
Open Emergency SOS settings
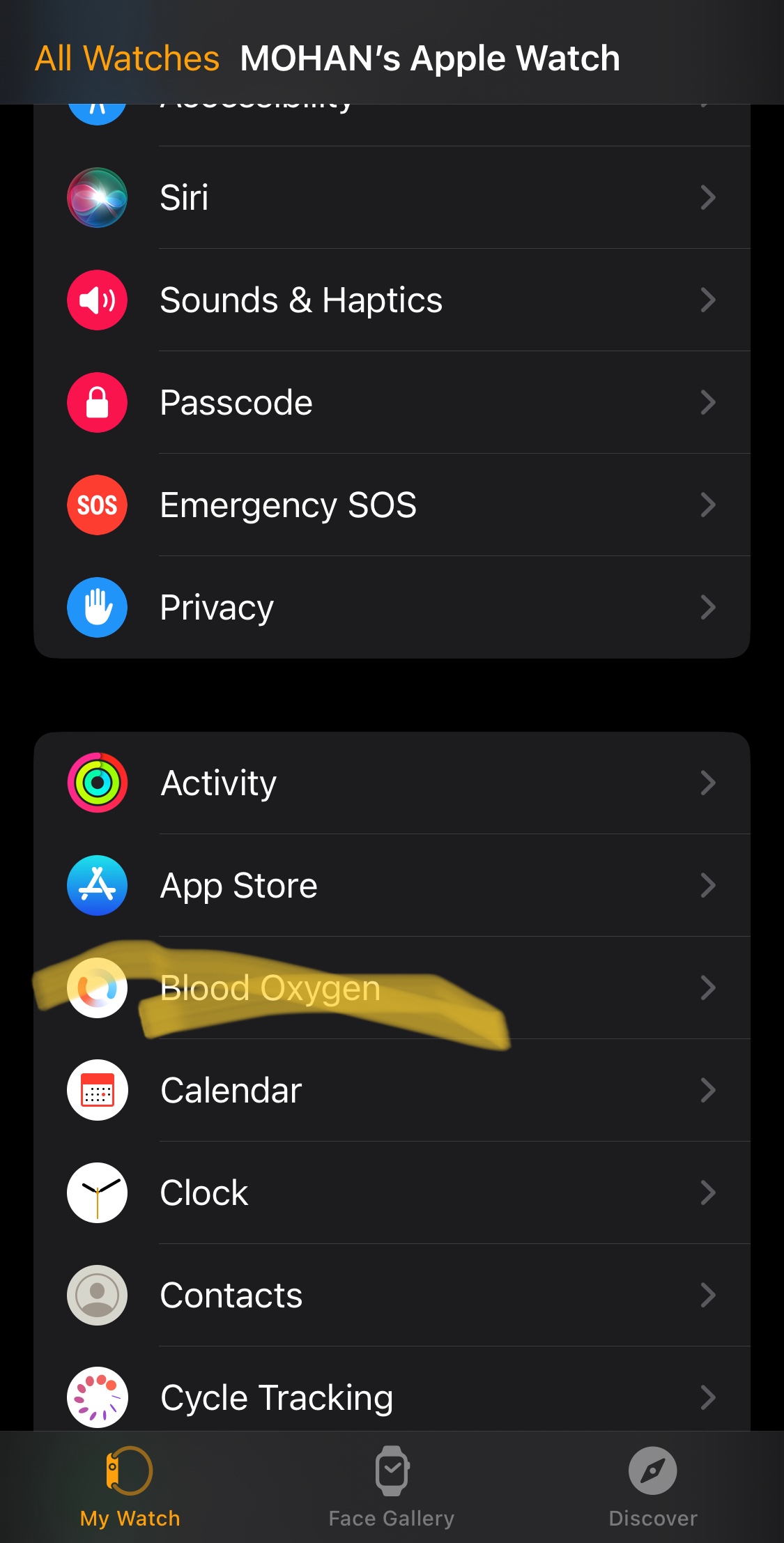click(390, 505)
